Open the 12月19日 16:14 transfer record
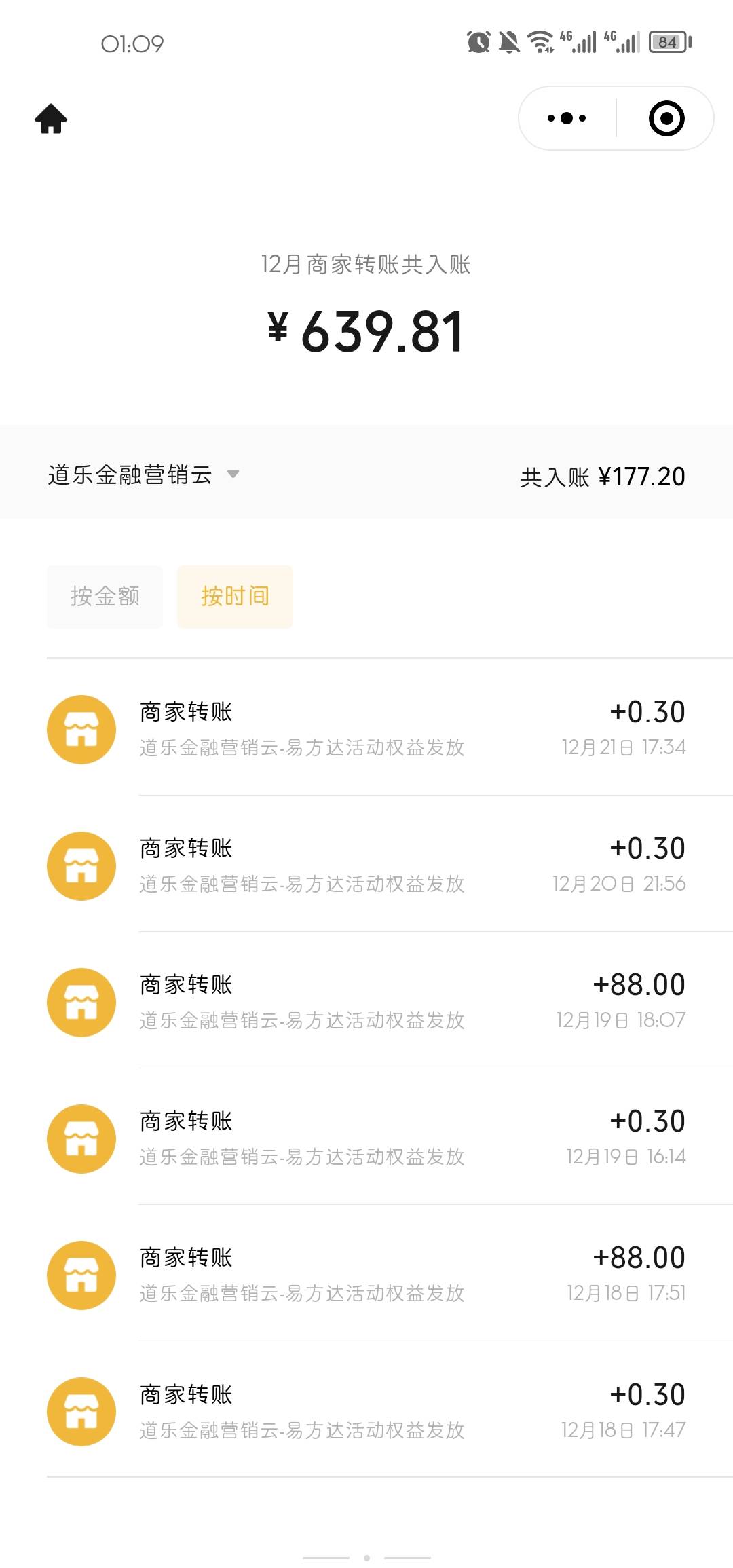 click(x=366, y=1138)
